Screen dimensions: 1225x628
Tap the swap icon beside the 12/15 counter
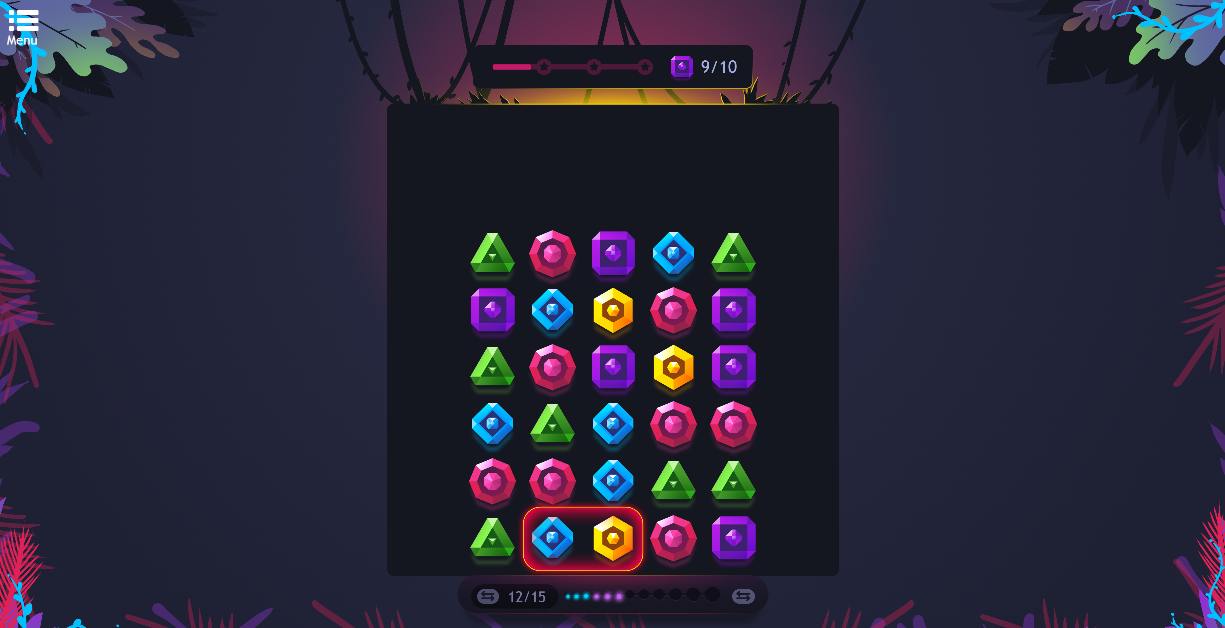tap(488, 597)
